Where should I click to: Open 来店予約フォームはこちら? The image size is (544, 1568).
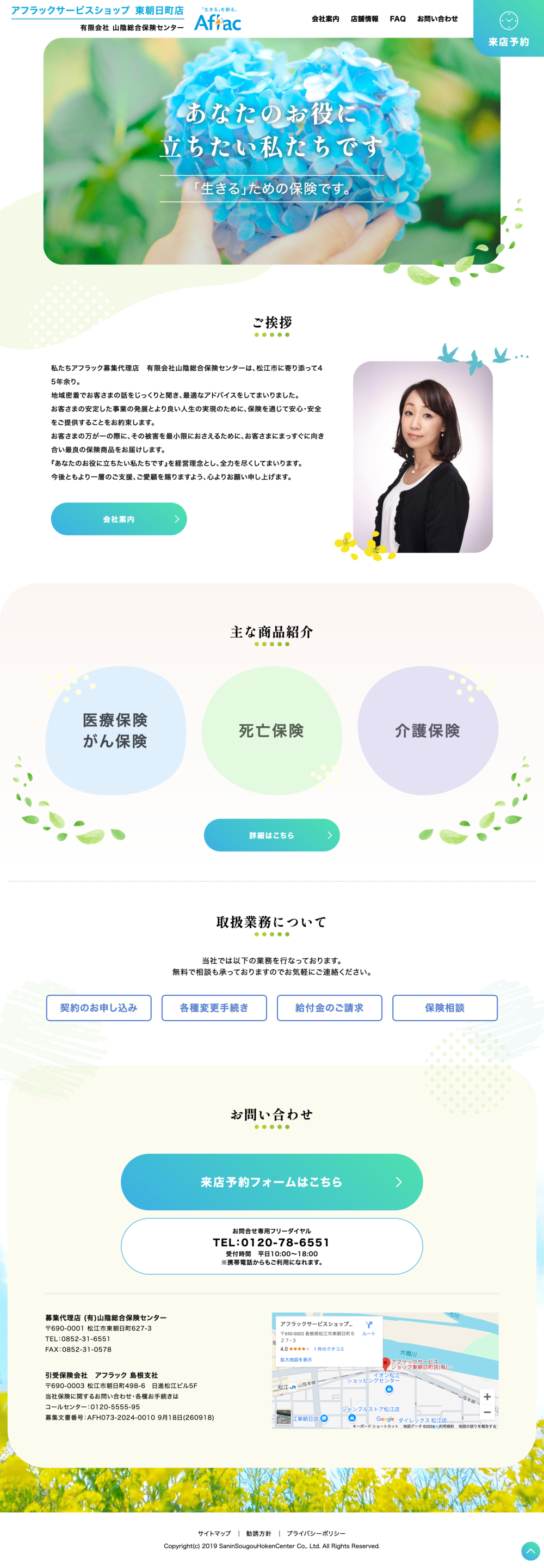tap(271, 1181)
